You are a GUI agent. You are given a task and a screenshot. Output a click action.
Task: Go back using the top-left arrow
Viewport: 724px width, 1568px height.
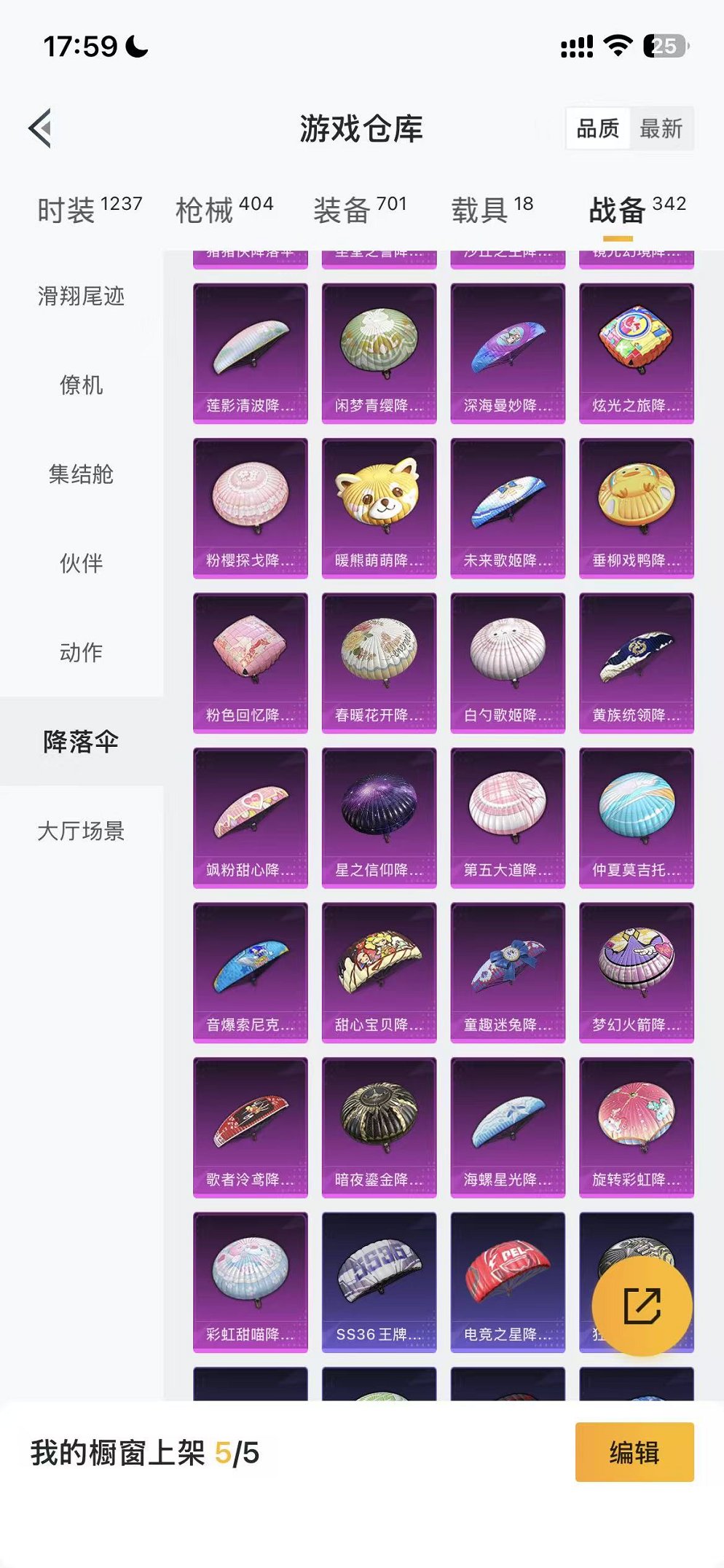(42, 128)
